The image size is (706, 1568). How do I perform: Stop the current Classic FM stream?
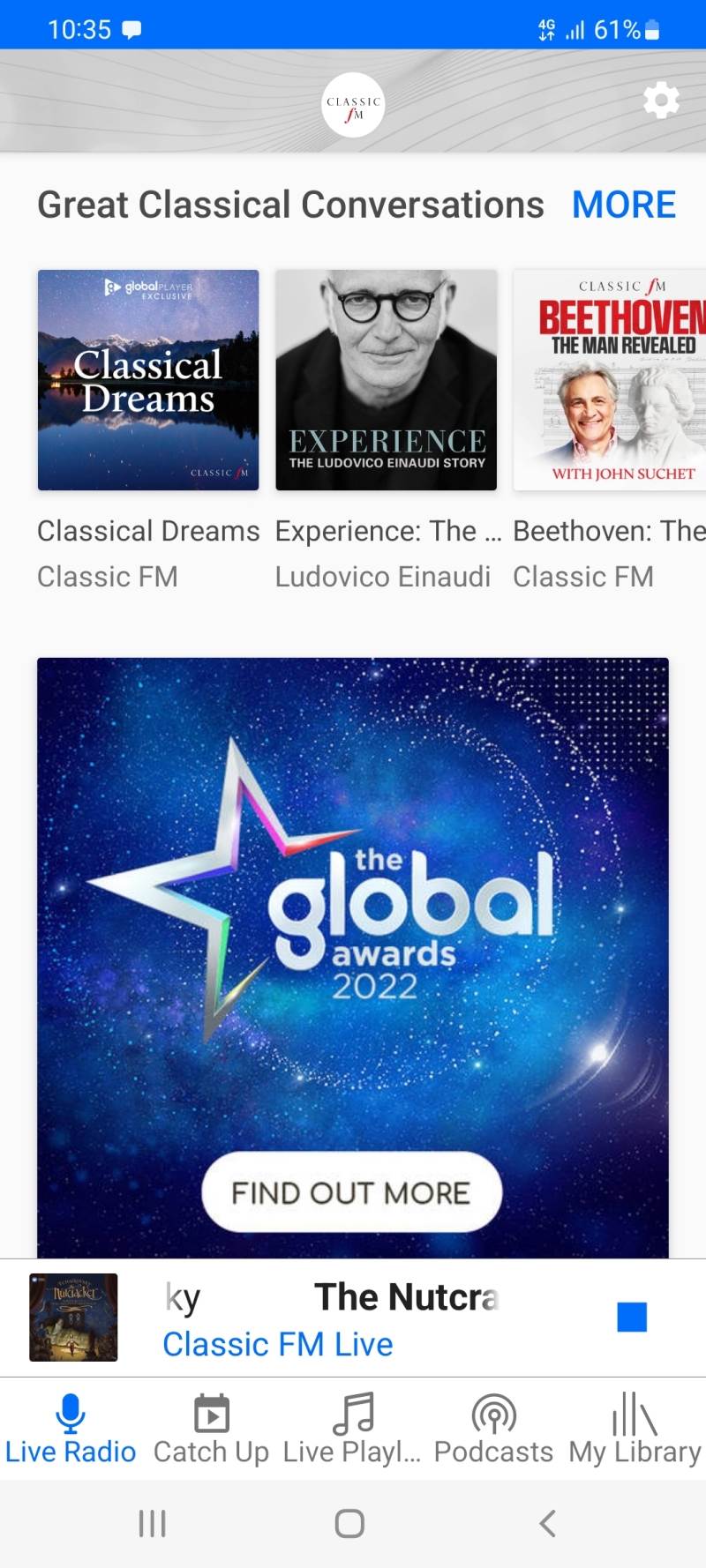[631, 1316]
